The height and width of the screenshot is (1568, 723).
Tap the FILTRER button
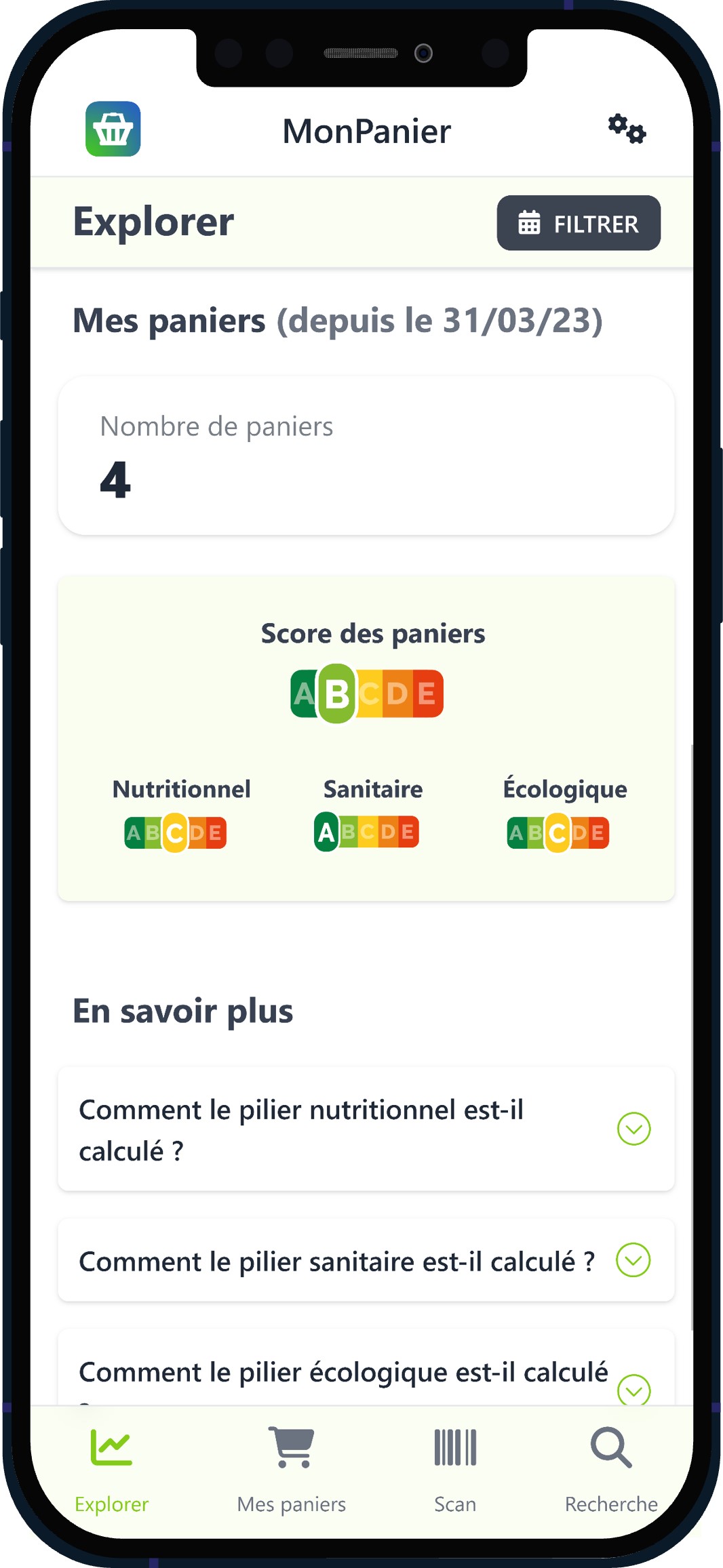[x=579, y=223]
